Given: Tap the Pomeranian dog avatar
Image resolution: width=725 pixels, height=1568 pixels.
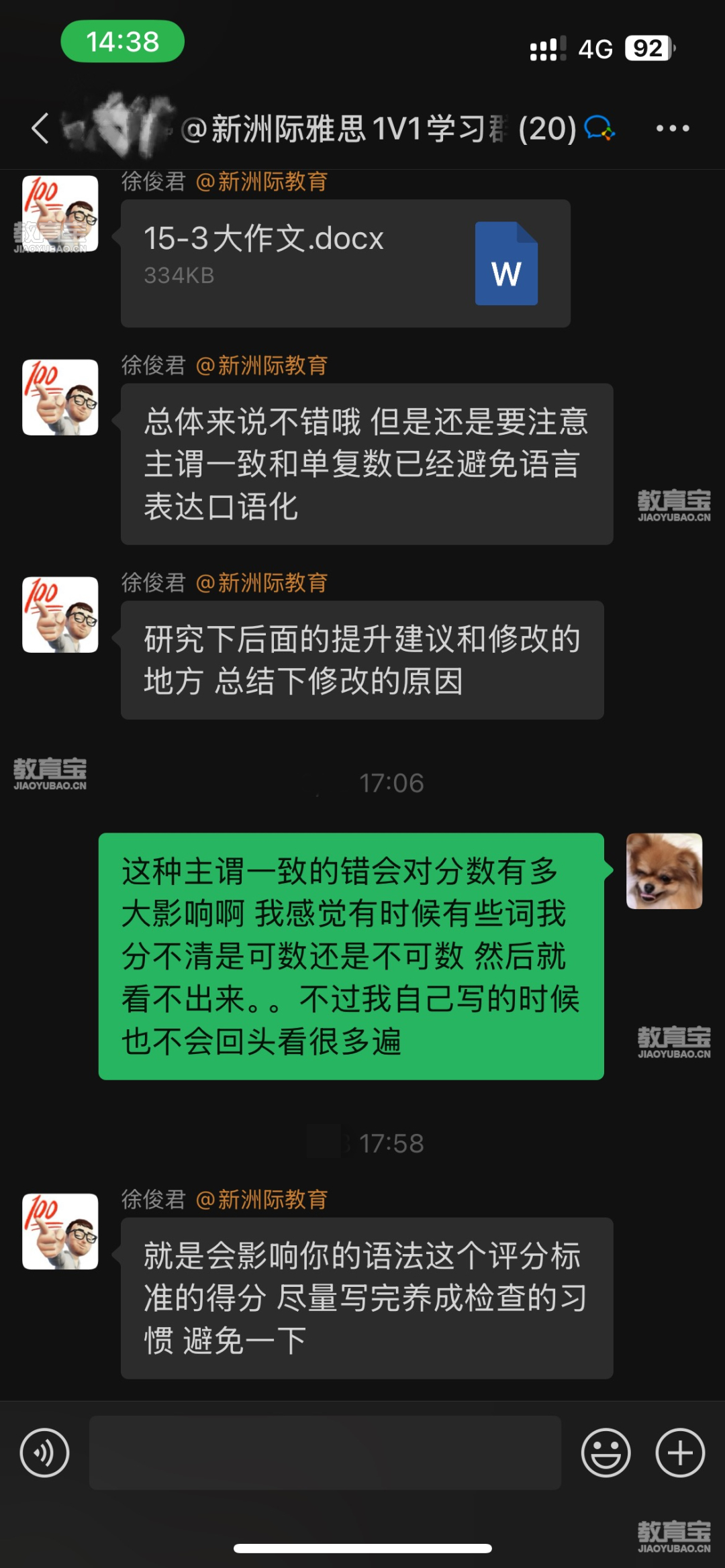Looking at the screenshot, I should pos(665,871).
